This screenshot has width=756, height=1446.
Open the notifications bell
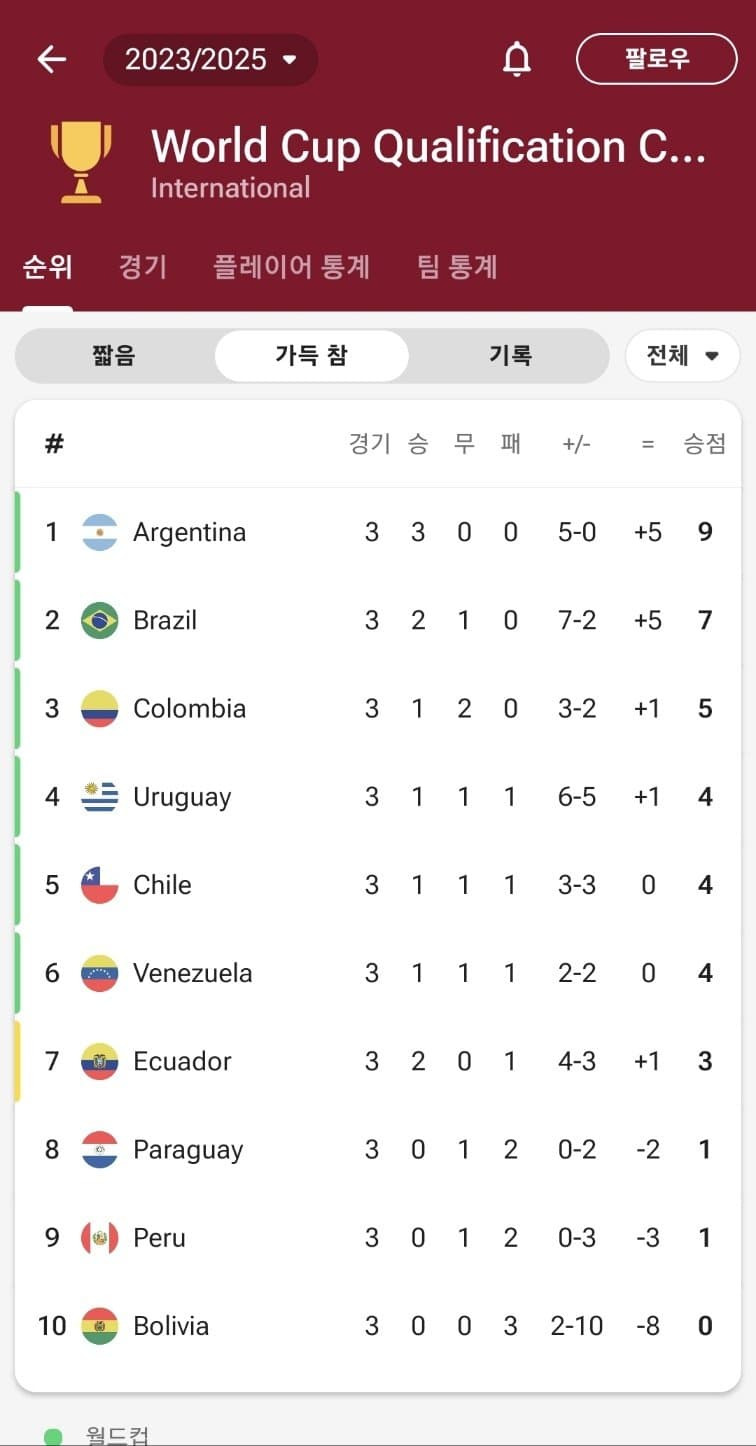tap(516, 60)
